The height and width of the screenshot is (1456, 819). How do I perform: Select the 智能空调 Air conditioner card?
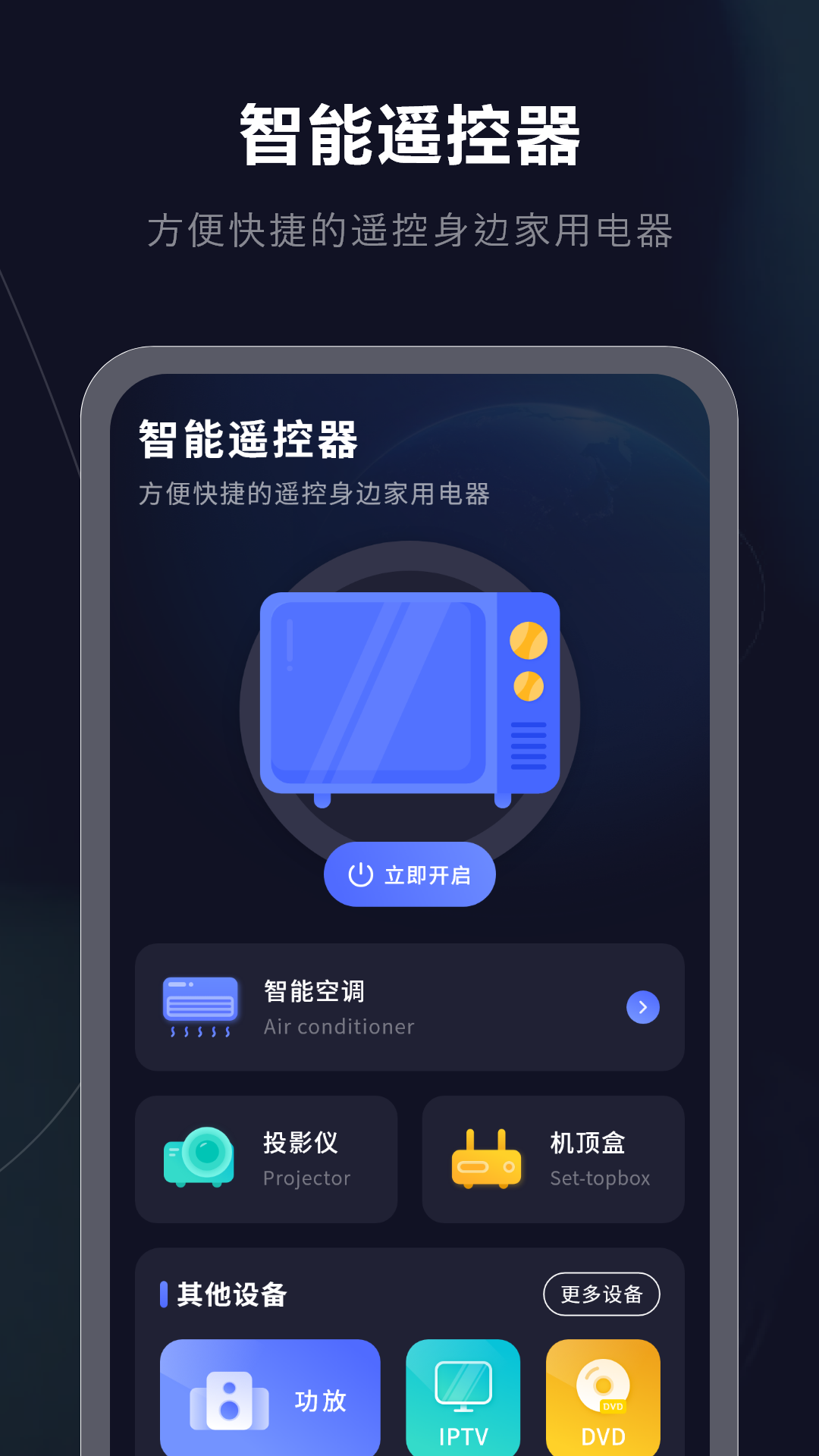(x=409, y=1007)
